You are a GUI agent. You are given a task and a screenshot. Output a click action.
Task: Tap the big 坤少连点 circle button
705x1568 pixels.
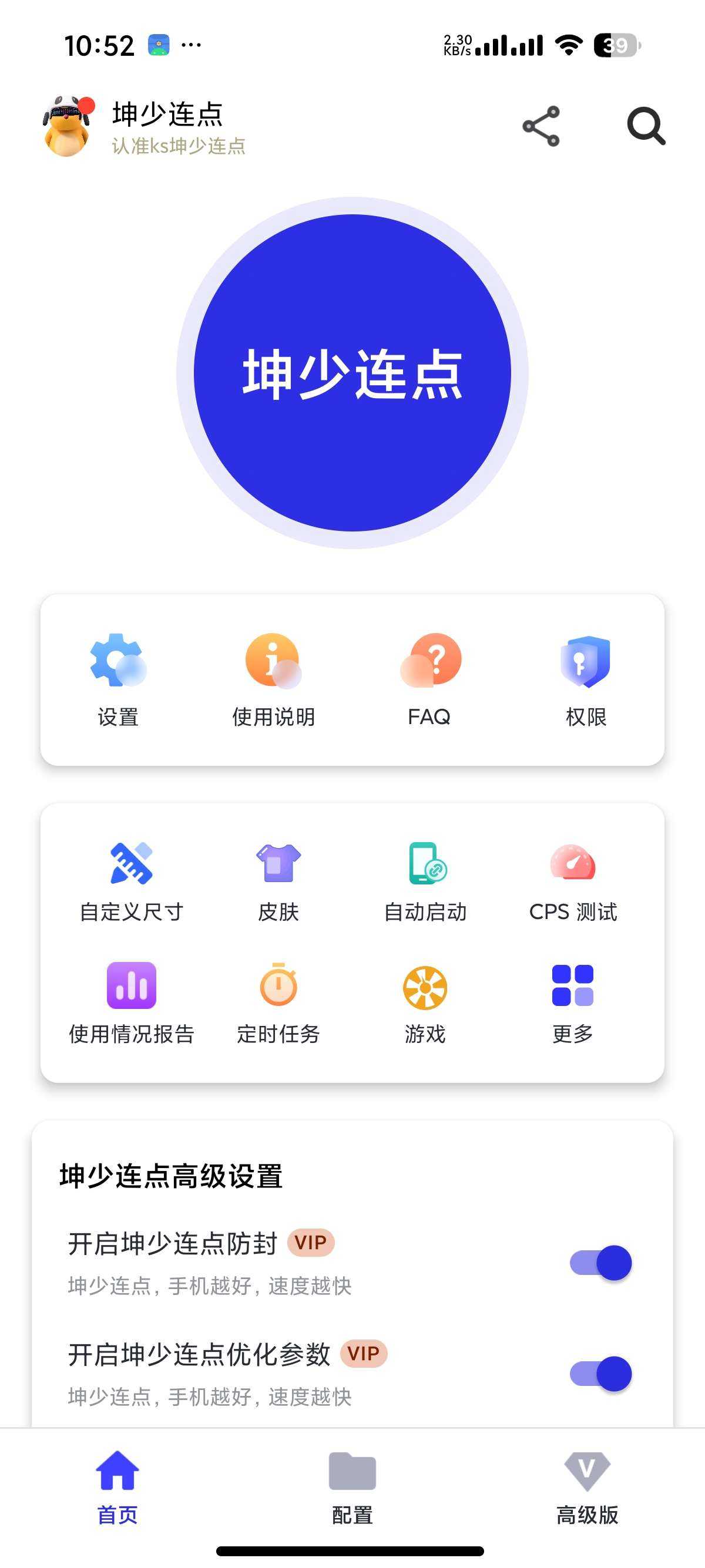[x=352, y=372]
